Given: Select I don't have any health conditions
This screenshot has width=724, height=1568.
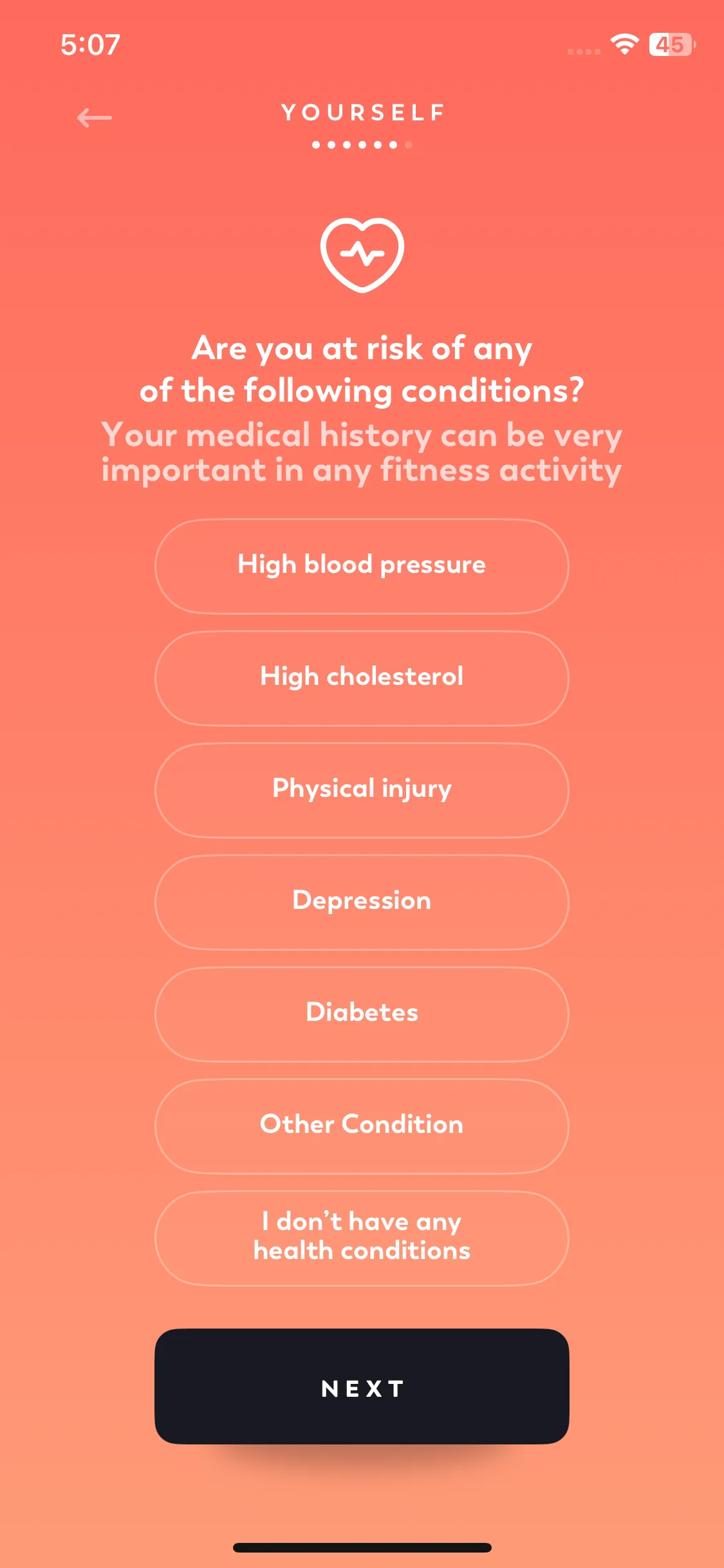Looking at the screenshot, I should pyautogui.click(x=362, y=1237).
